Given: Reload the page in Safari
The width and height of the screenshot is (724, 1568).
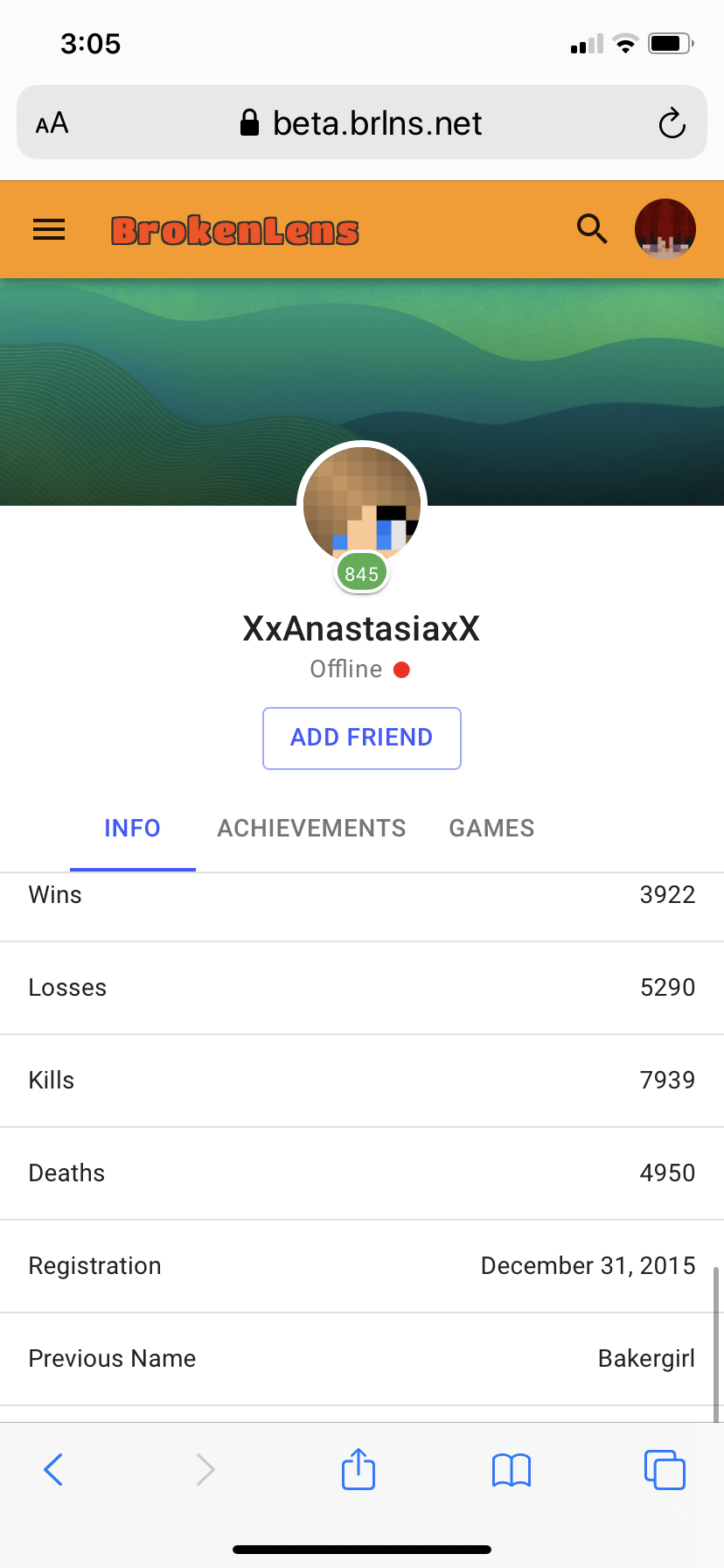Looking at the screenshot, I should coord(672,123).
